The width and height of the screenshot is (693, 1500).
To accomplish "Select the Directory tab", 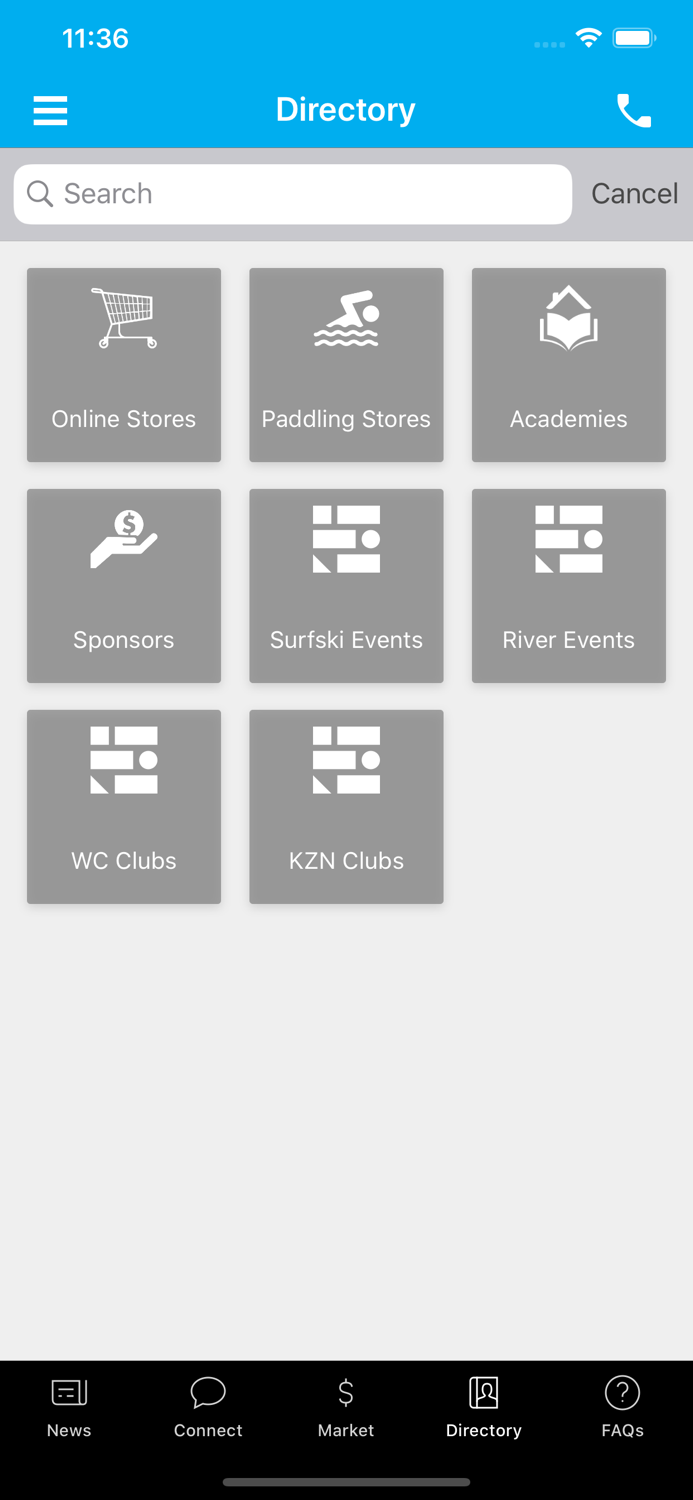I will click(484, 1408).
